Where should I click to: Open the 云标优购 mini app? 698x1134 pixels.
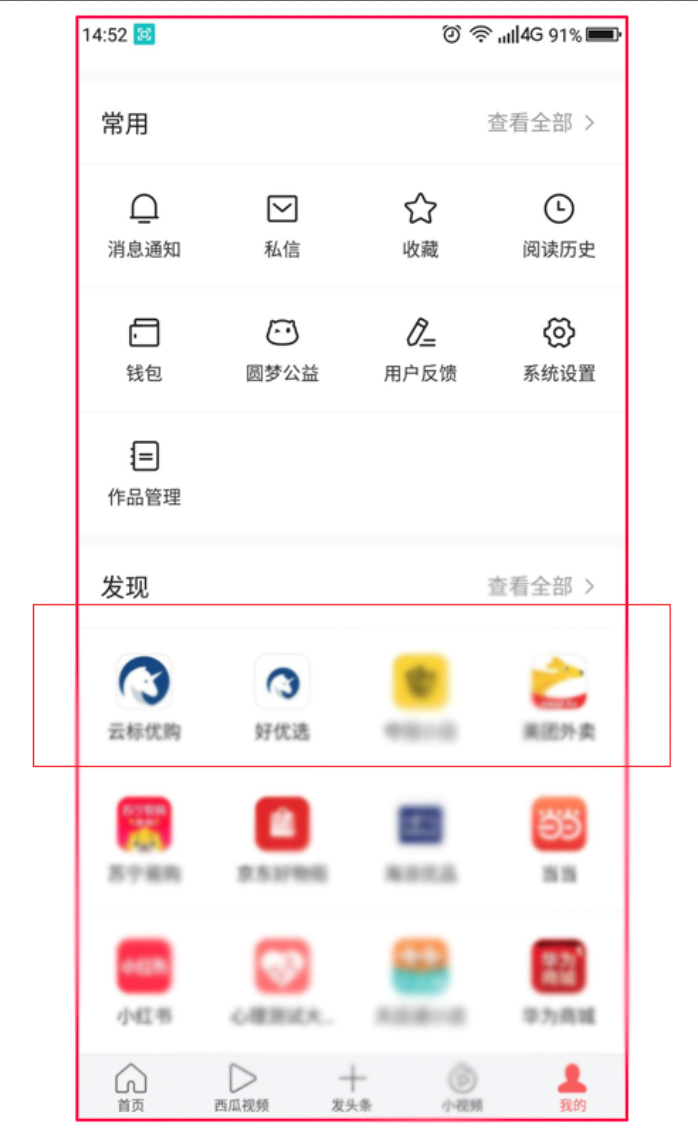(144, 696)
